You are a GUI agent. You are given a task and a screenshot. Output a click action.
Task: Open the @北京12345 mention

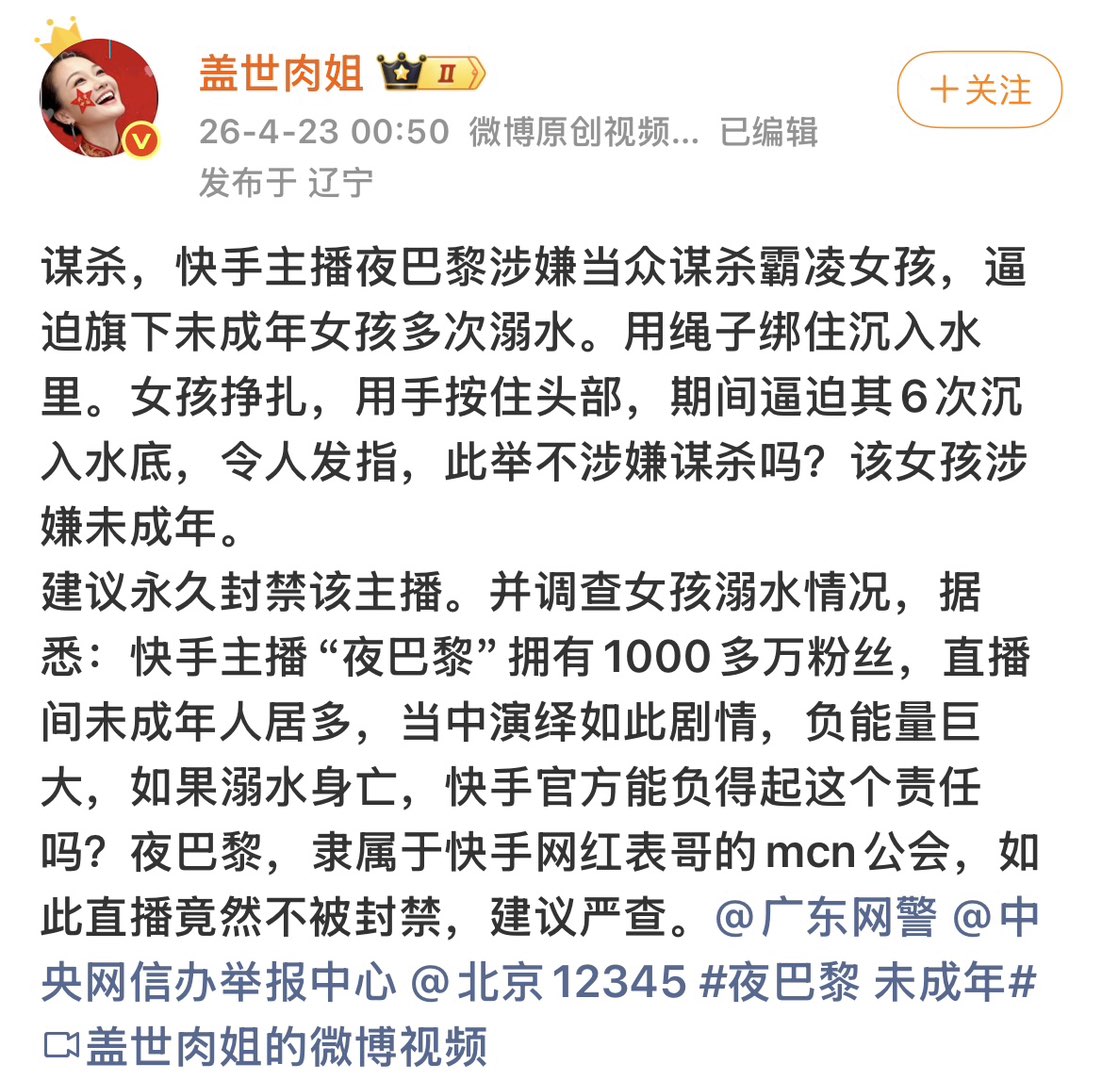[x=548, y=984]
